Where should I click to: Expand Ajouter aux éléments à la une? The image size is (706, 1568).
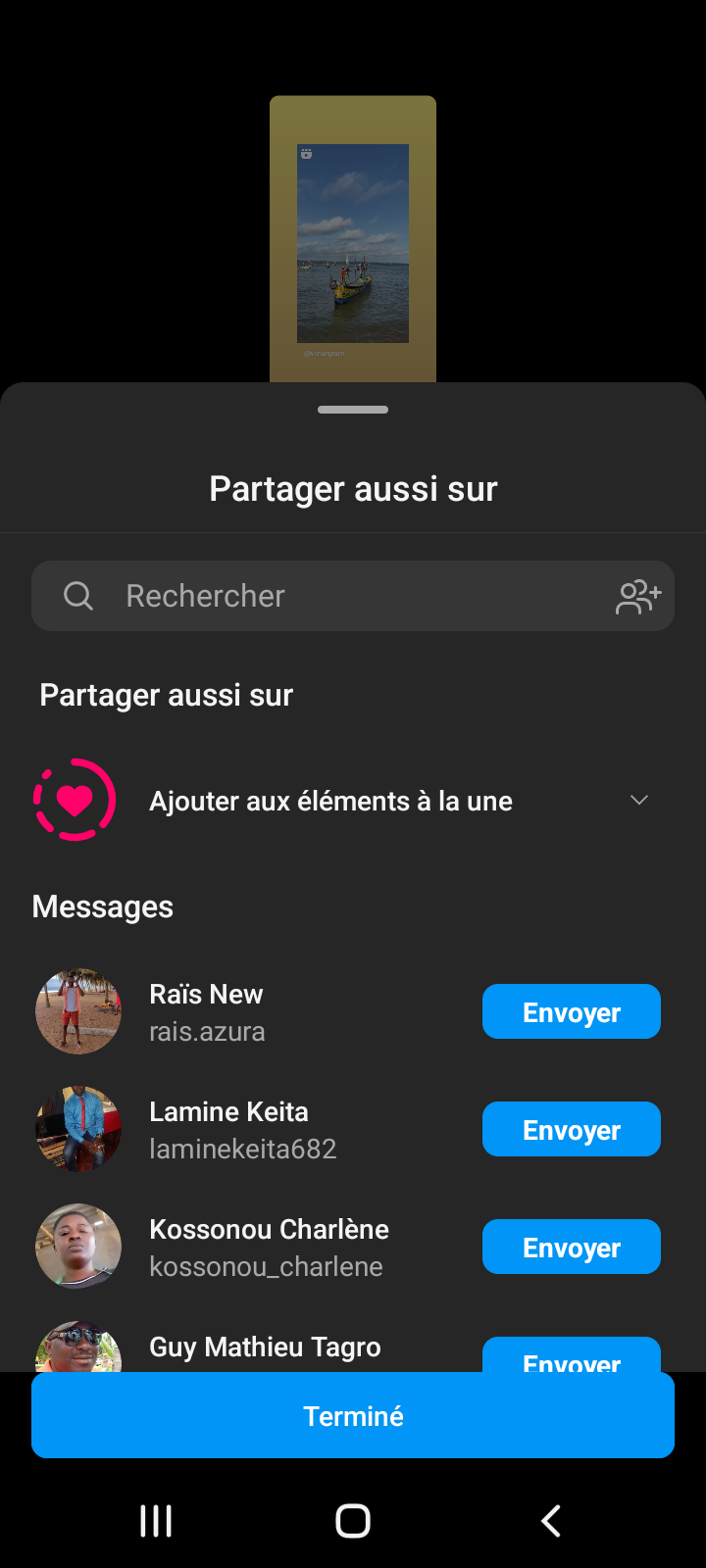click(639, 801)
